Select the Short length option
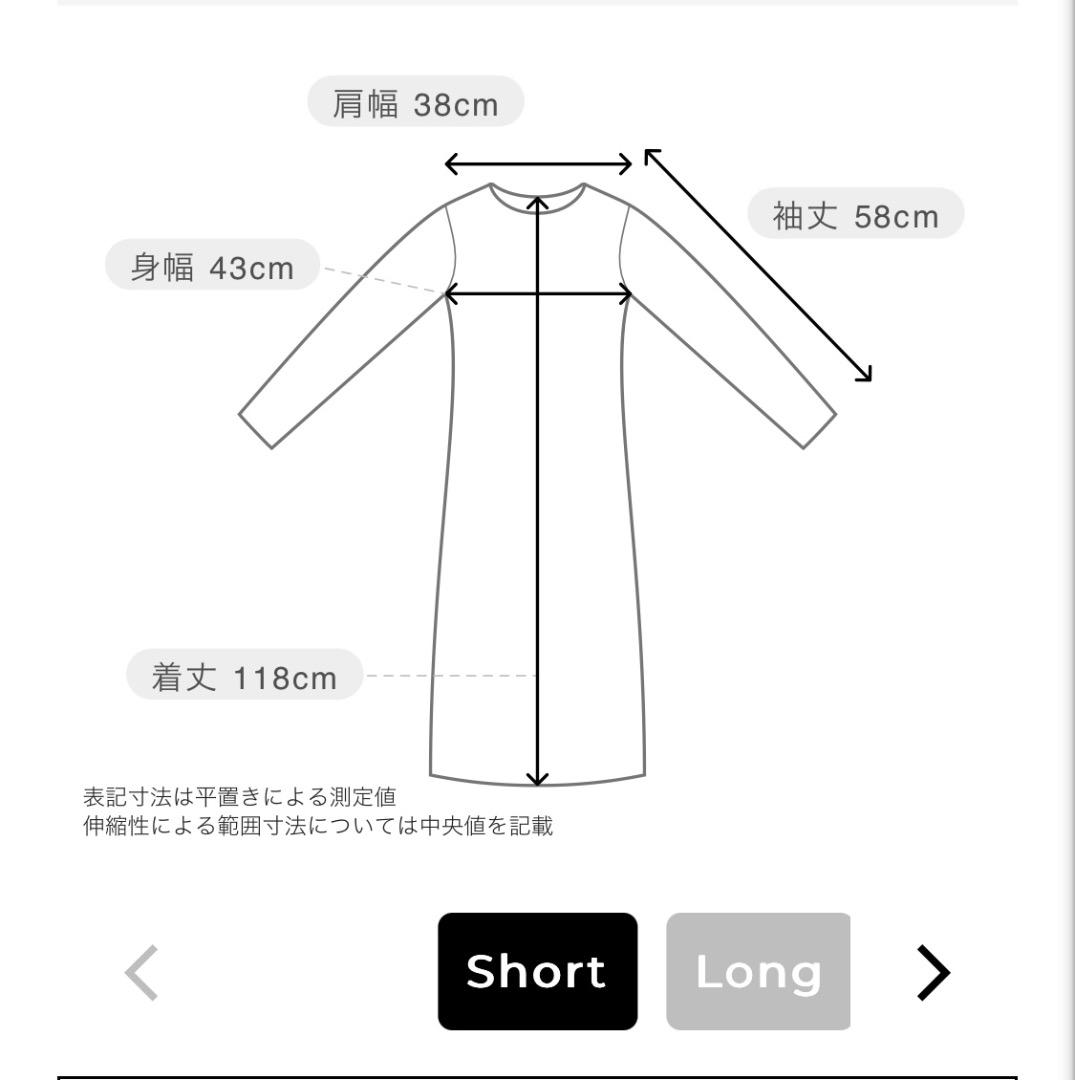The width and height of the screenshot is (1075, 1080). tap(537, 971)
